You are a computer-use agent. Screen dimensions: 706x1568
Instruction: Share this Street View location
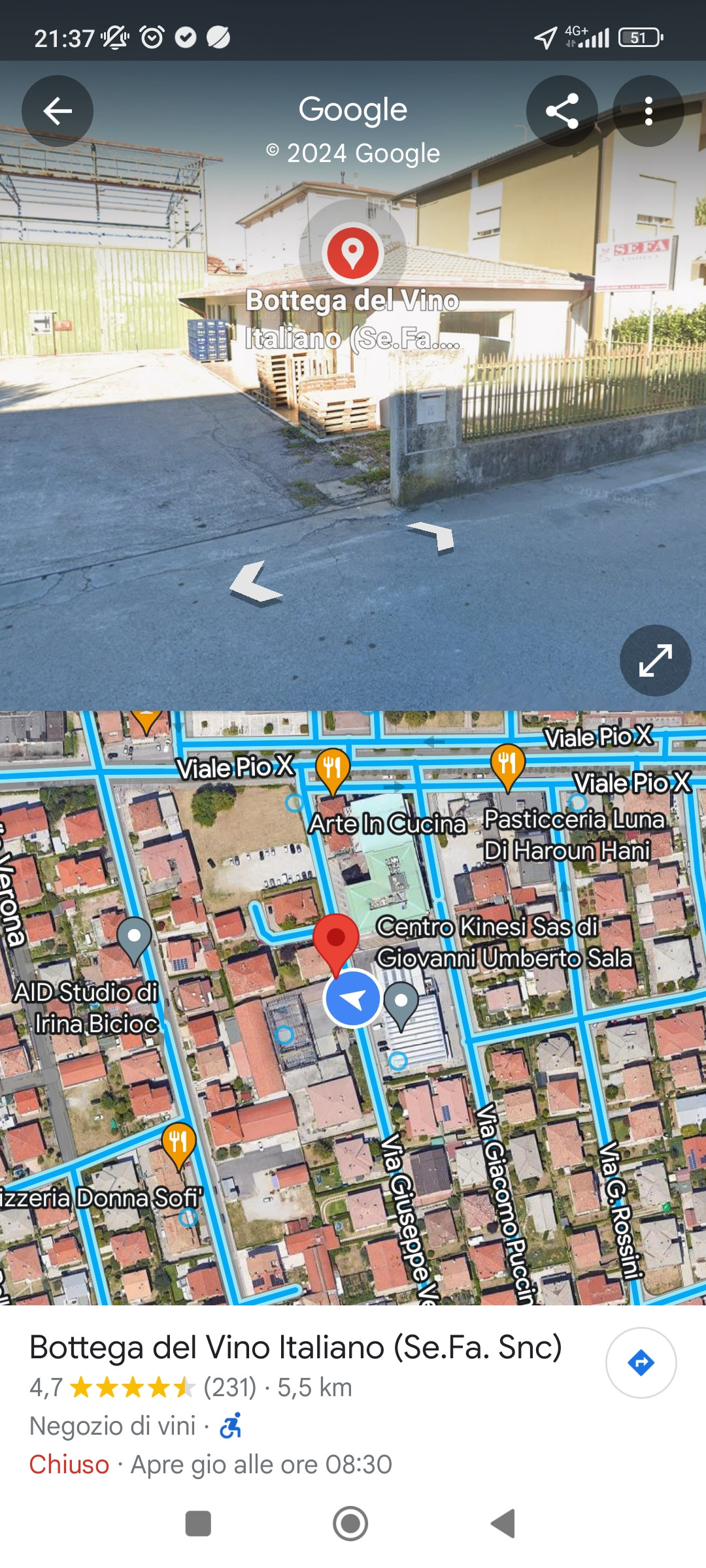coord(562,111)
